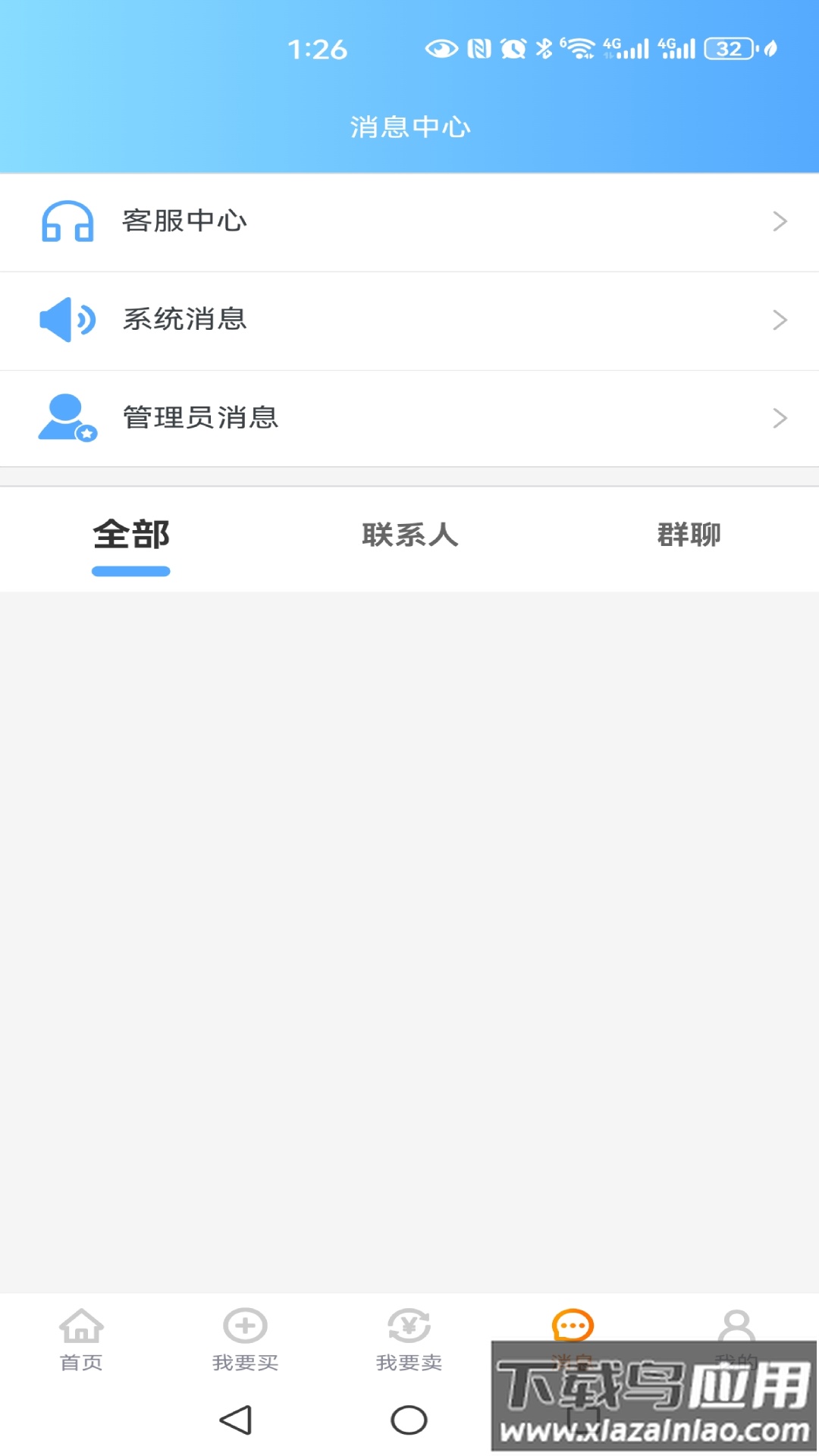
Task: Open the 客服中心 headset icon
Action: [67, 221]
